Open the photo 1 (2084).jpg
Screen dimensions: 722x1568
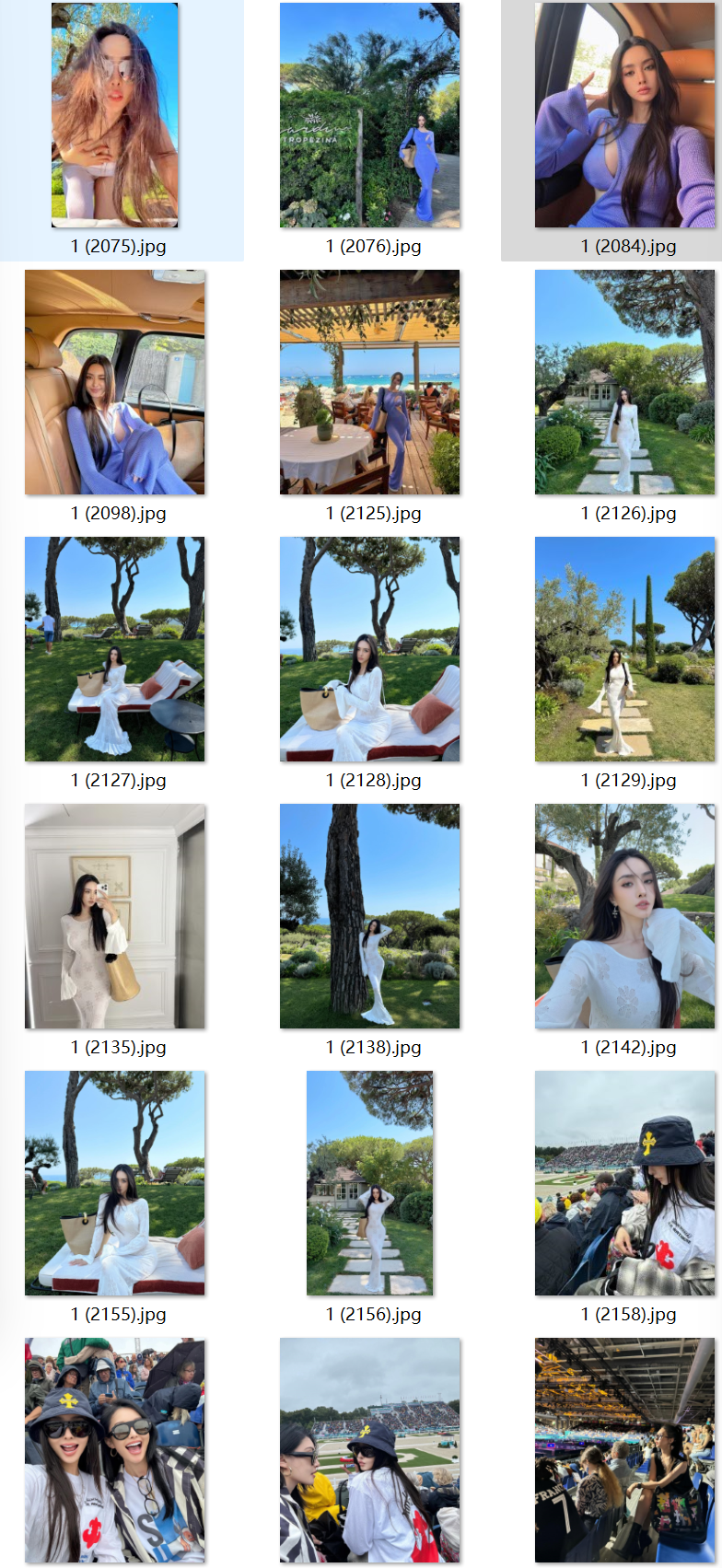[624, 115]
